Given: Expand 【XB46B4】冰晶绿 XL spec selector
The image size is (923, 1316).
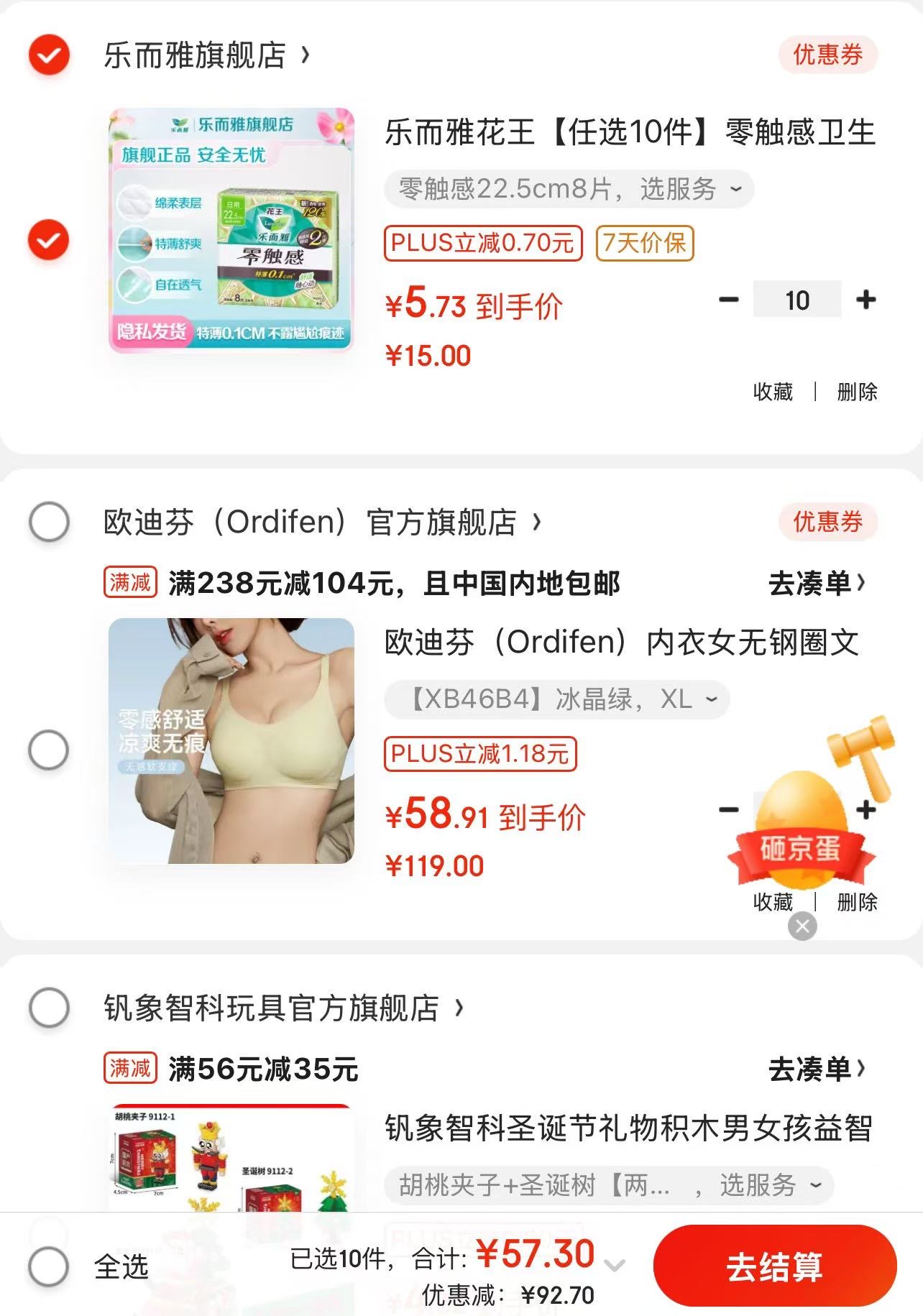Looking at the screenshot, I should click(x=557, y=699).
